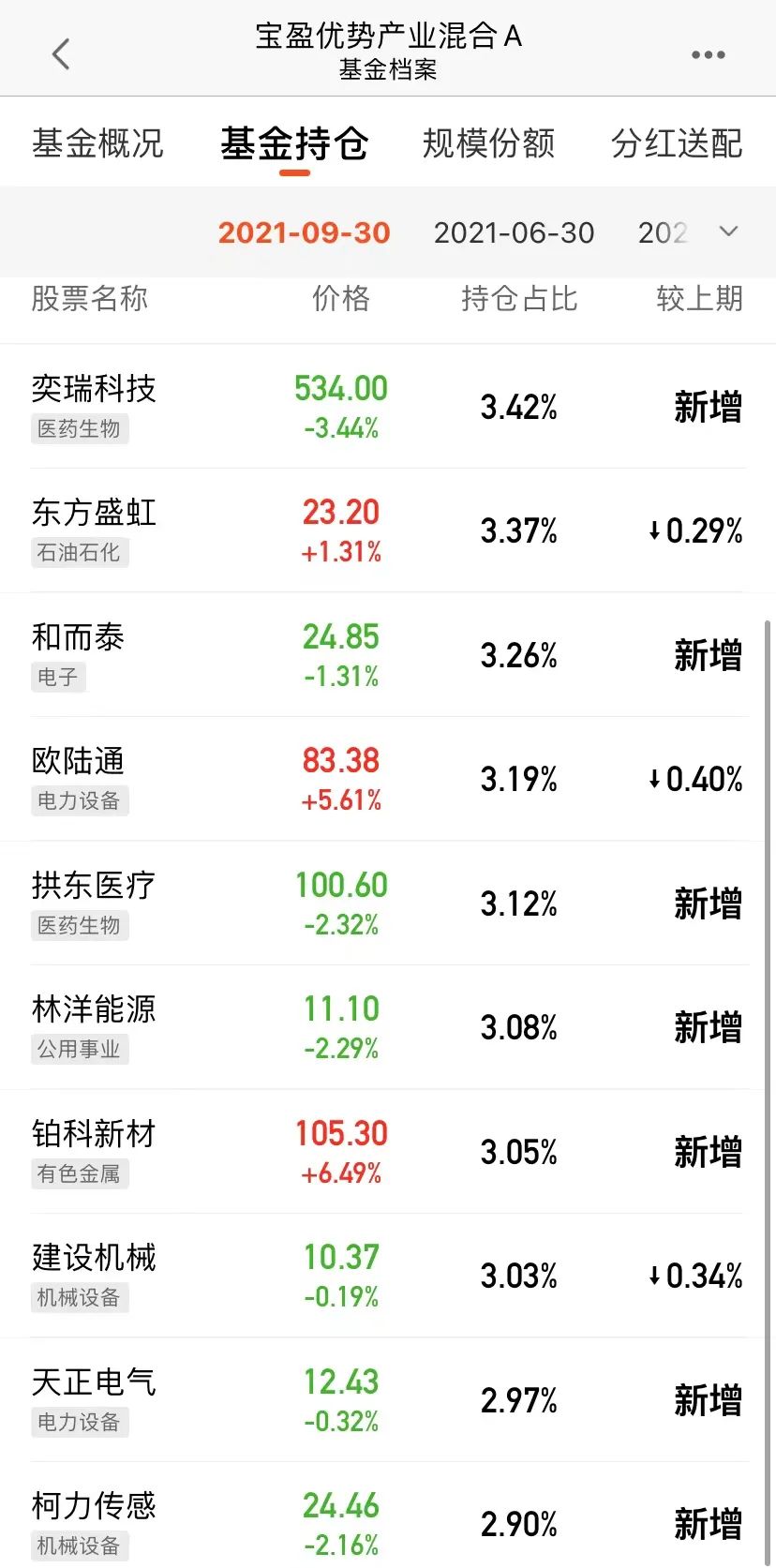Switch to the 规模份额 tab
This screenshot has width=776, height=1568.
pyautogui.click(x=488, y=142)
